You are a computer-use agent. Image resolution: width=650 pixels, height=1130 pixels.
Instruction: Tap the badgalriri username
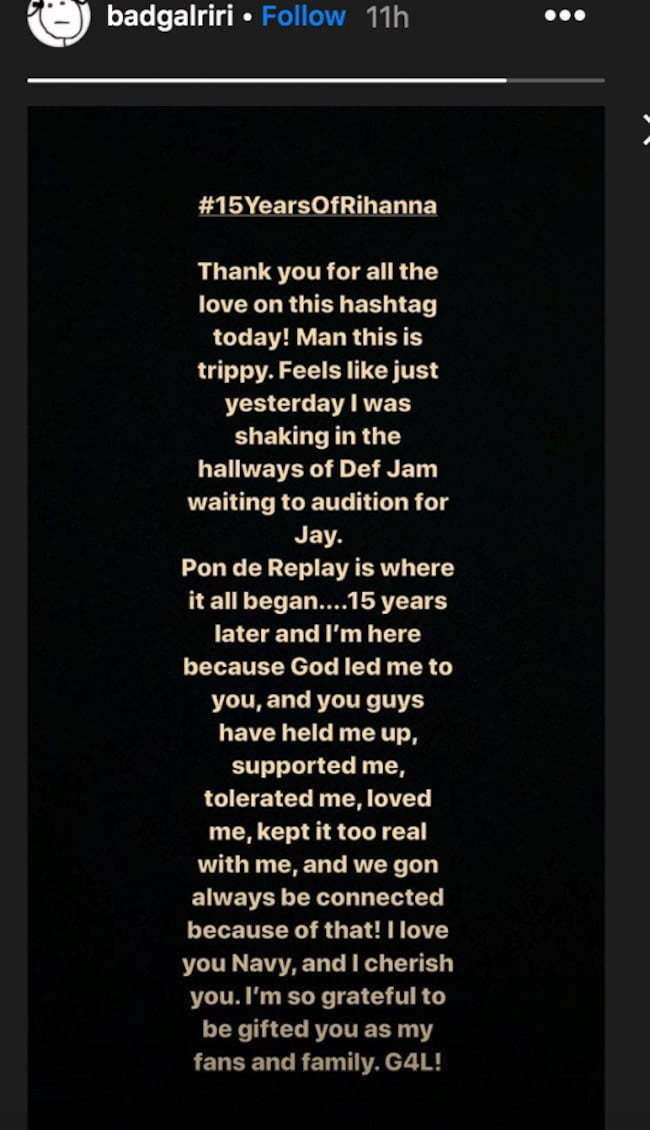click(170, 16)
